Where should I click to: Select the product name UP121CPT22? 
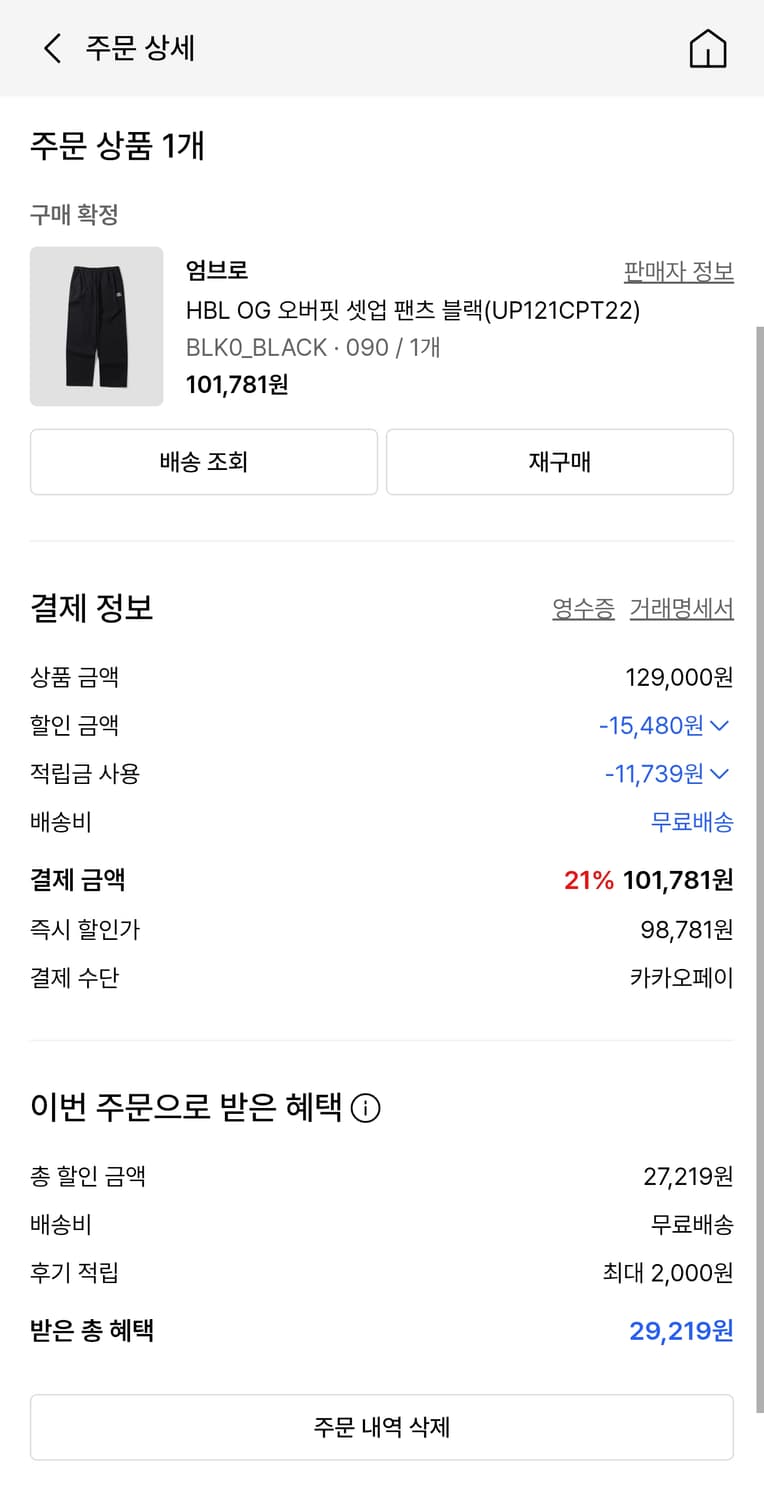415,313
